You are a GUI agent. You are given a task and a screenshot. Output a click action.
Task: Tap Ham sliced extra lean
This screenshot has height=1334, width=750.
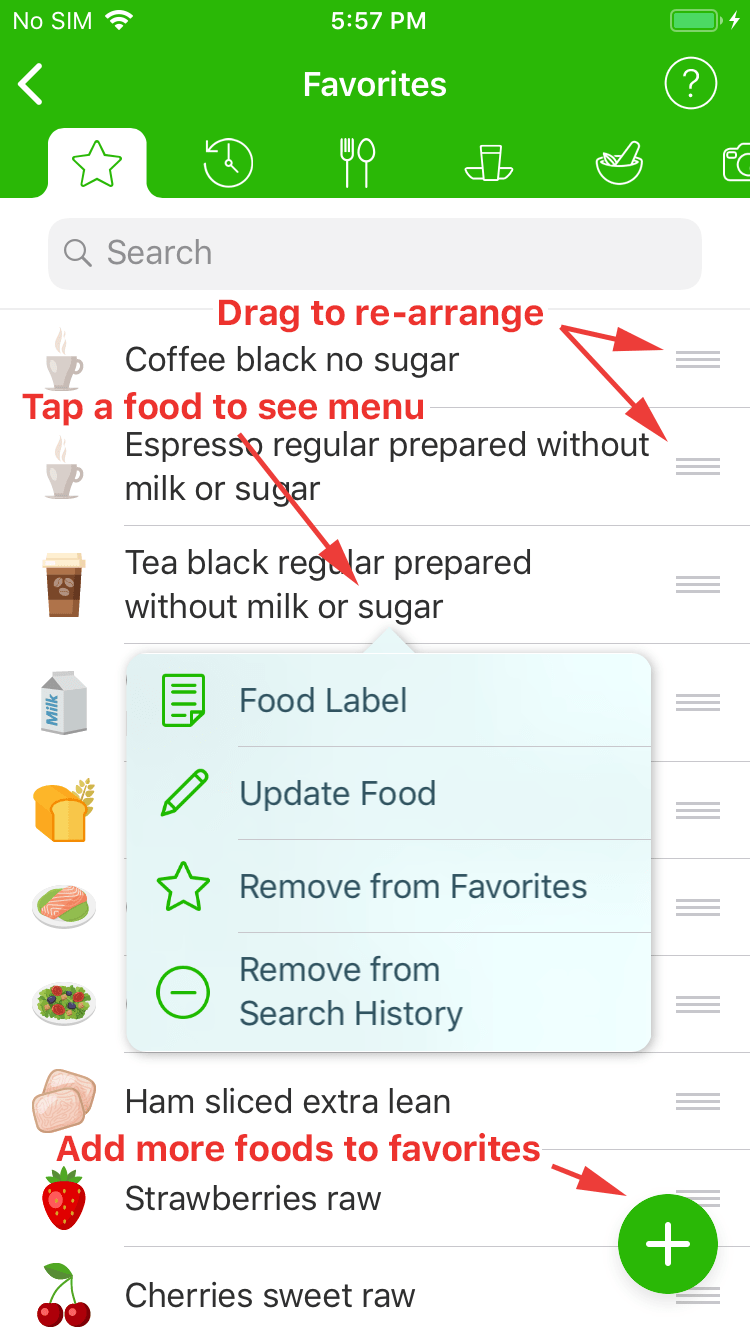click(288, 1102)
